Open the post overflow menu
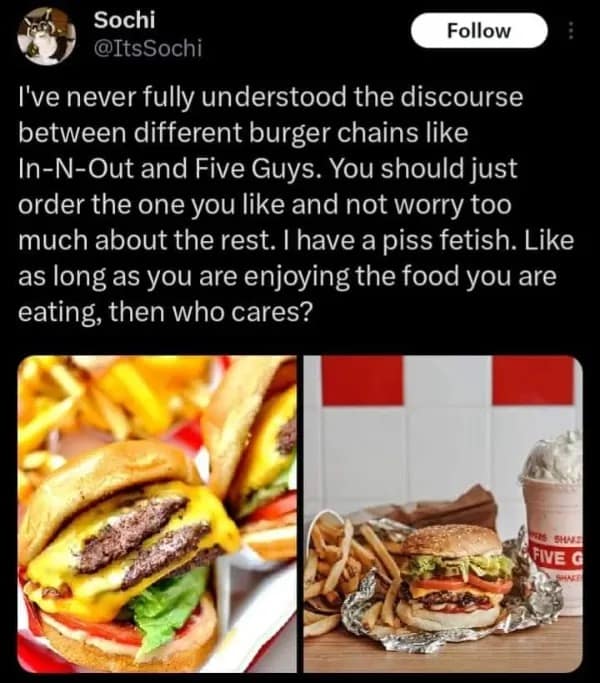Screen dimensions: 600x683 tap(571, 31)
